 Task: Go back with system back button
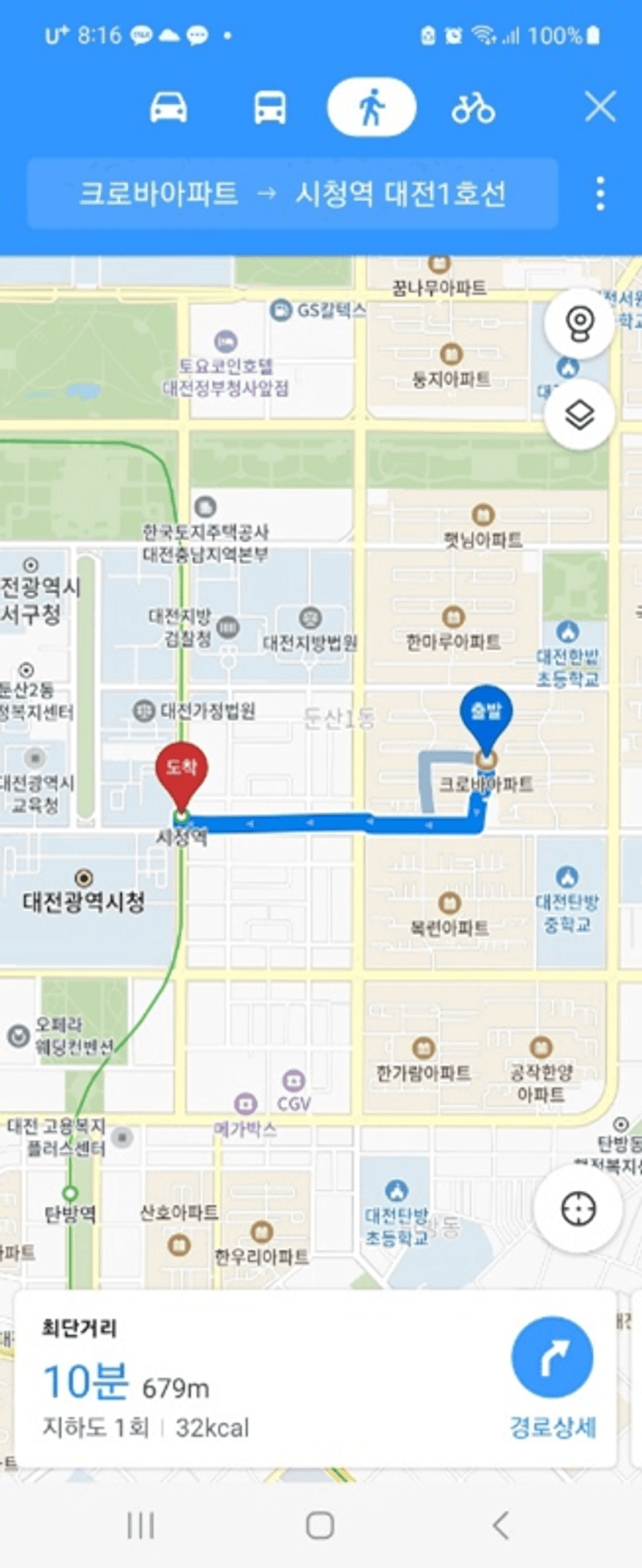point(501,1525)
